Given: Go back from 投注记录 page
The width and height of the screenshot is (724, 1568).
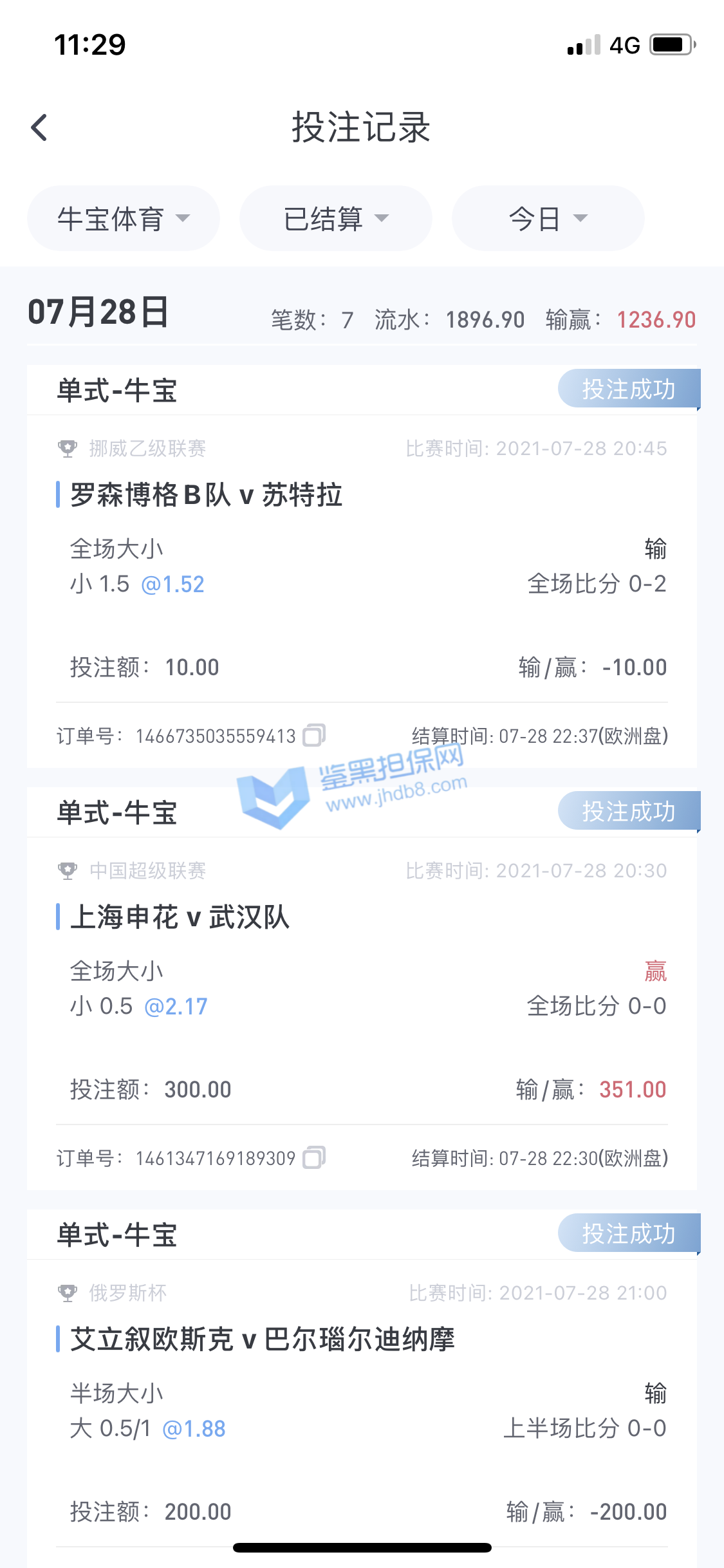Looking at the screenshot, I should click(x=40, y=127).
